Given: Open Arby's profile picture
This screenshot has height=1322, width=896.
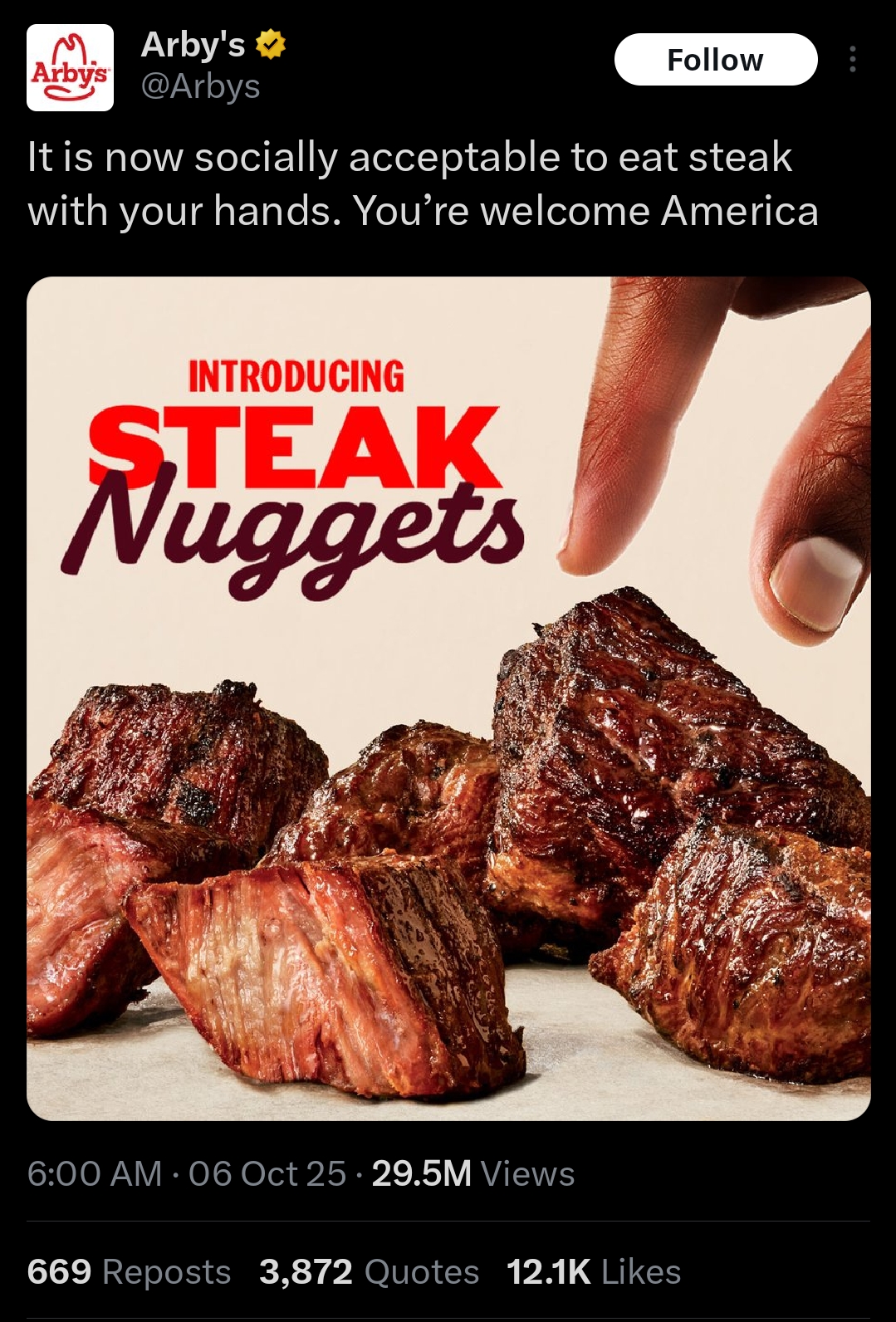Looking at the screenshot, I should click(x=70, y=68).
